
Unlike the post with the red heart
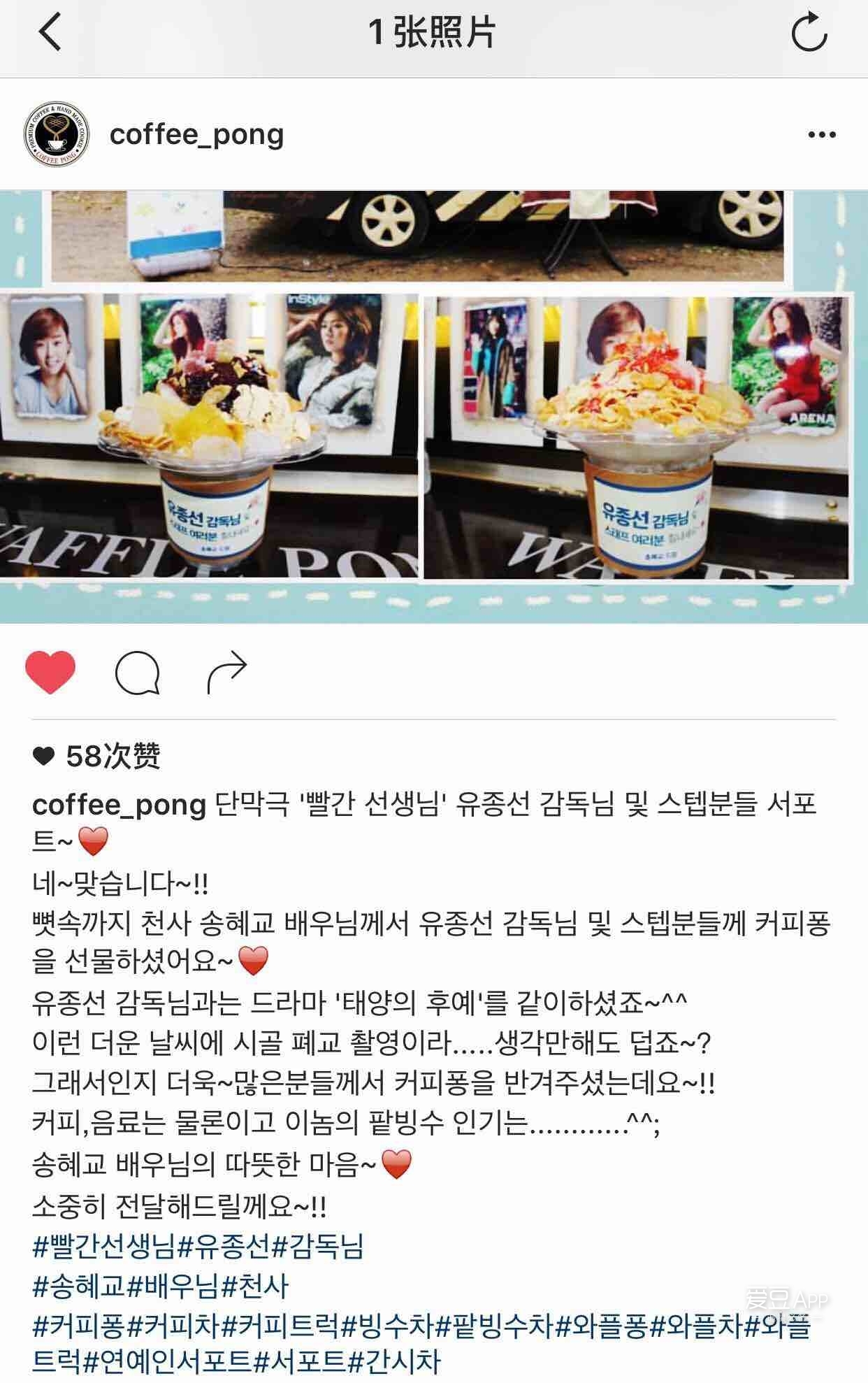(50, 672)
